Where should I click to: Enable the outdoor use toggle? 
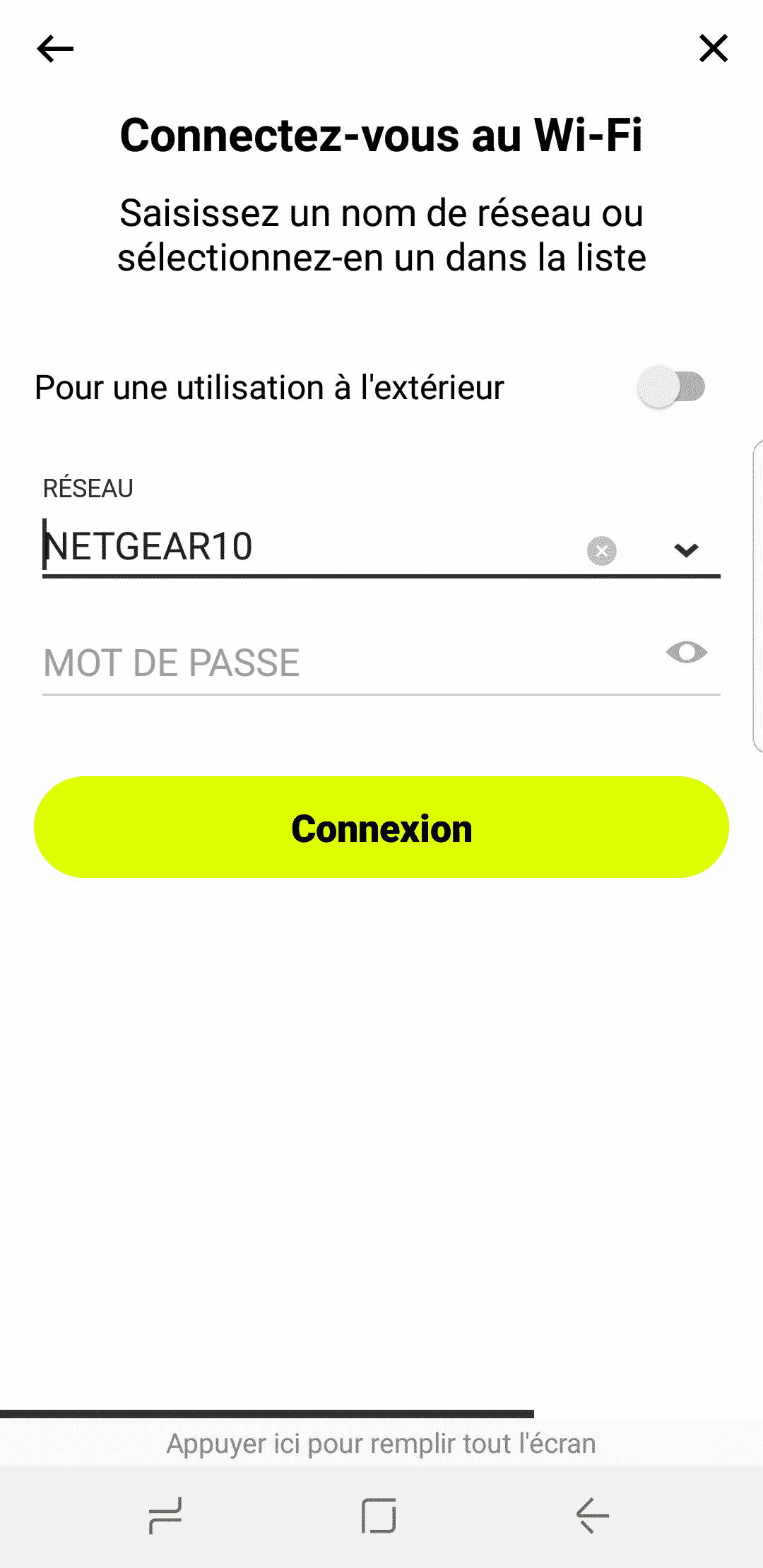coord(671,387)
